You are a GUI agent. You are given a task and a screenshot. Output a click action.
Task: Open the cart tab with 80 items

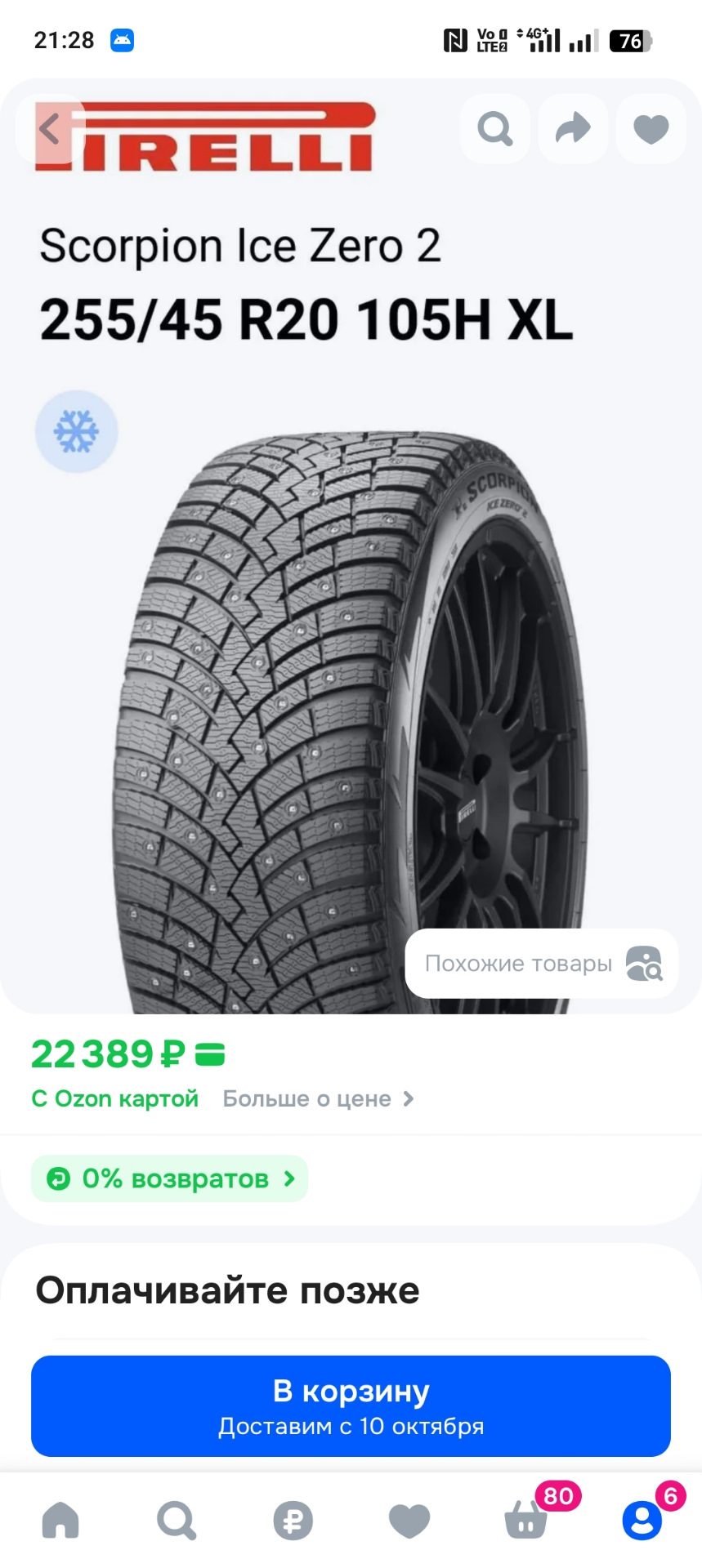[526, 1521]
